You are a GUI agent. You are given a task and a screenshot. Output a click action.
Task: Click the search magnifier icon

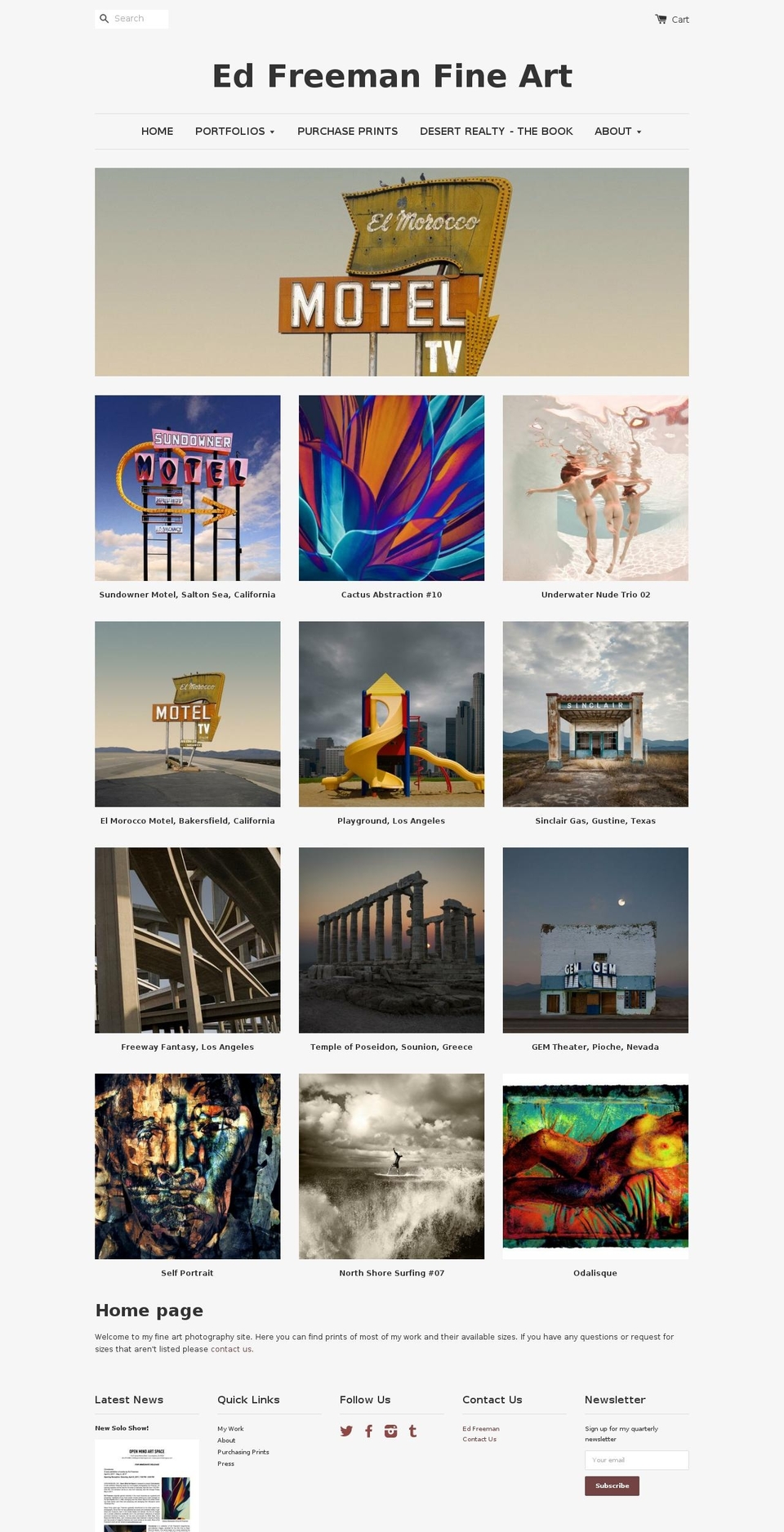(x=103, y=18)
